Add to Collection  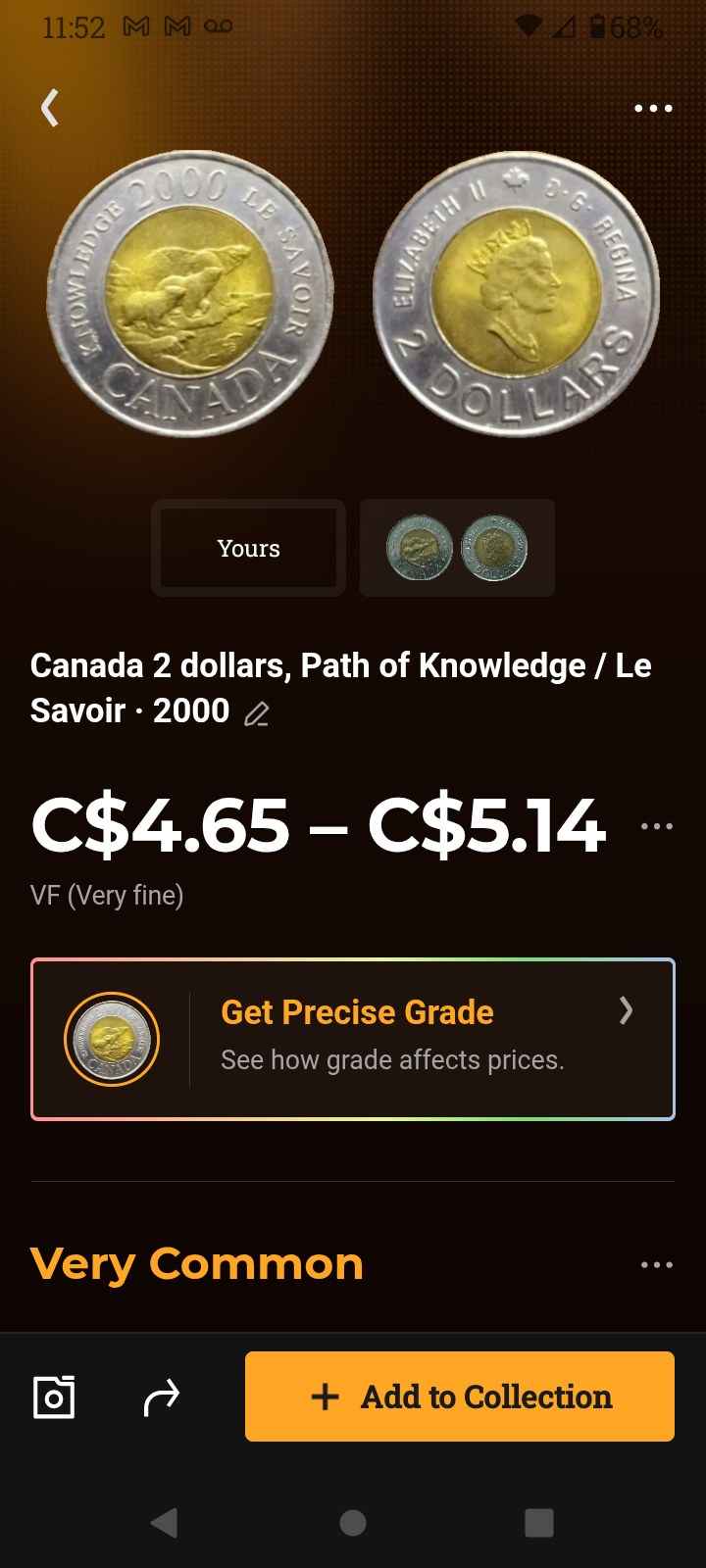pyautogui.click(x=460, y=1396)
